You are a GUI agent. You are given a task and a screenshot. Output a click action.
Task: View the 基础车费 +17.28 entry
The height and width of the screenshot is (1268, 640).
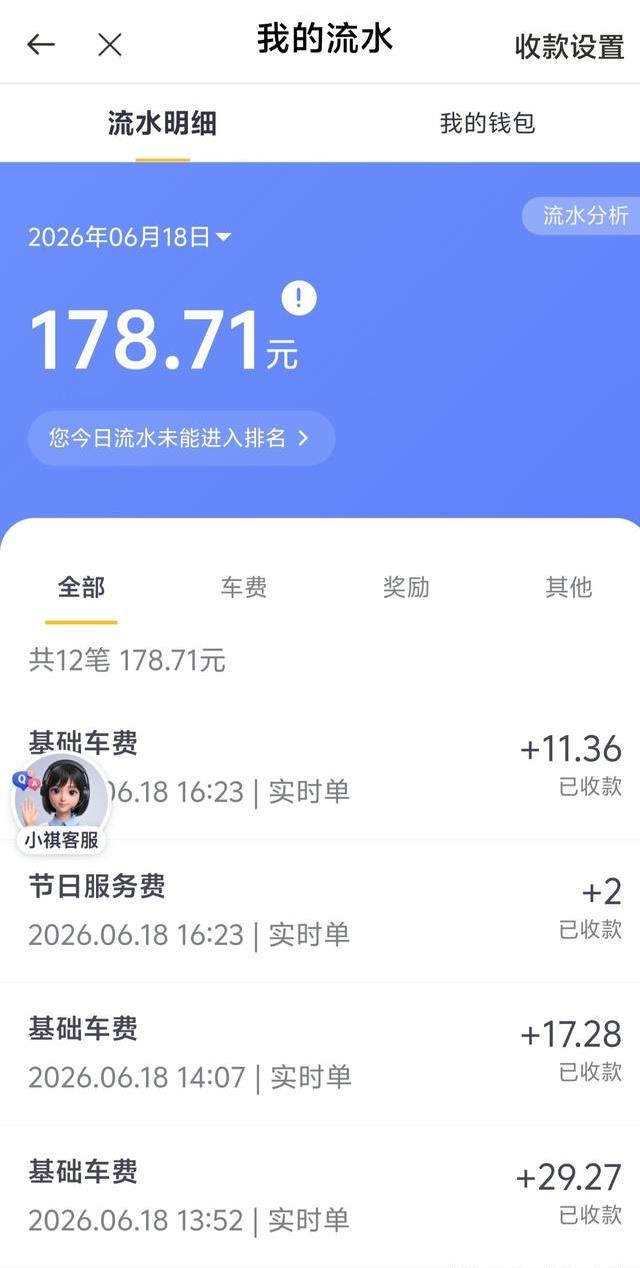[x=320, y=1053]
